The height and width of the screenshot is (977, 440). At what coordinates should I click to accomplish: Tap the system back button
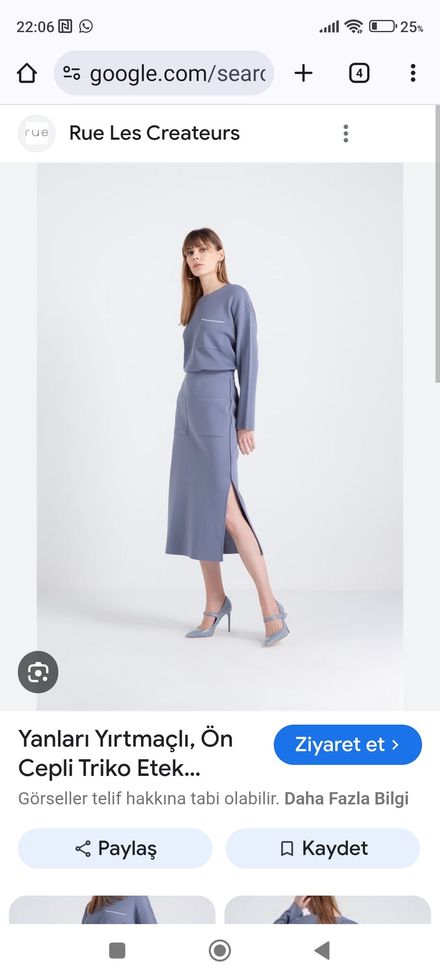tap(322, 950)
